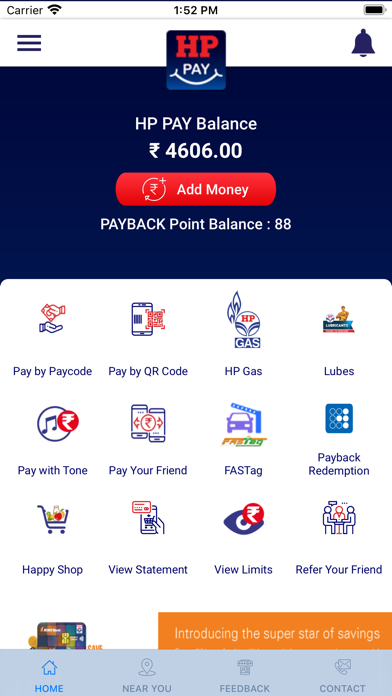Image resolution: width=392 pixels, height=696 pixels.
Task: Select Pay with Tone
Action: coord(52,440)
